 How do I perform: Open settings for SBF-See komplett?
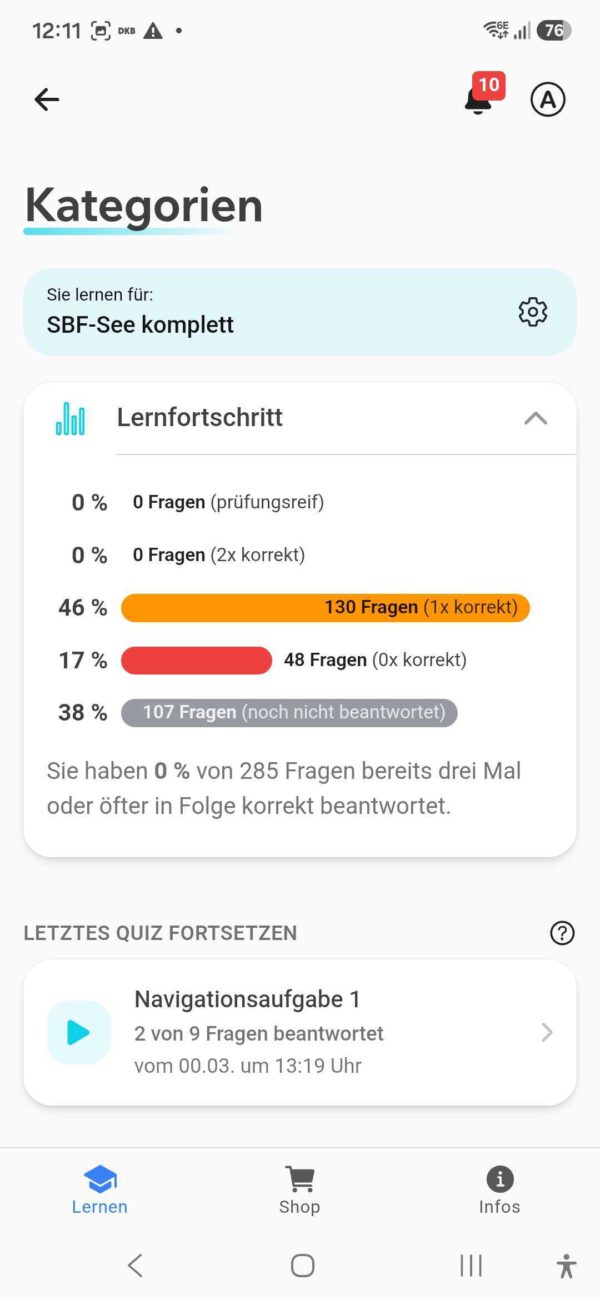(x=533, y=312)
